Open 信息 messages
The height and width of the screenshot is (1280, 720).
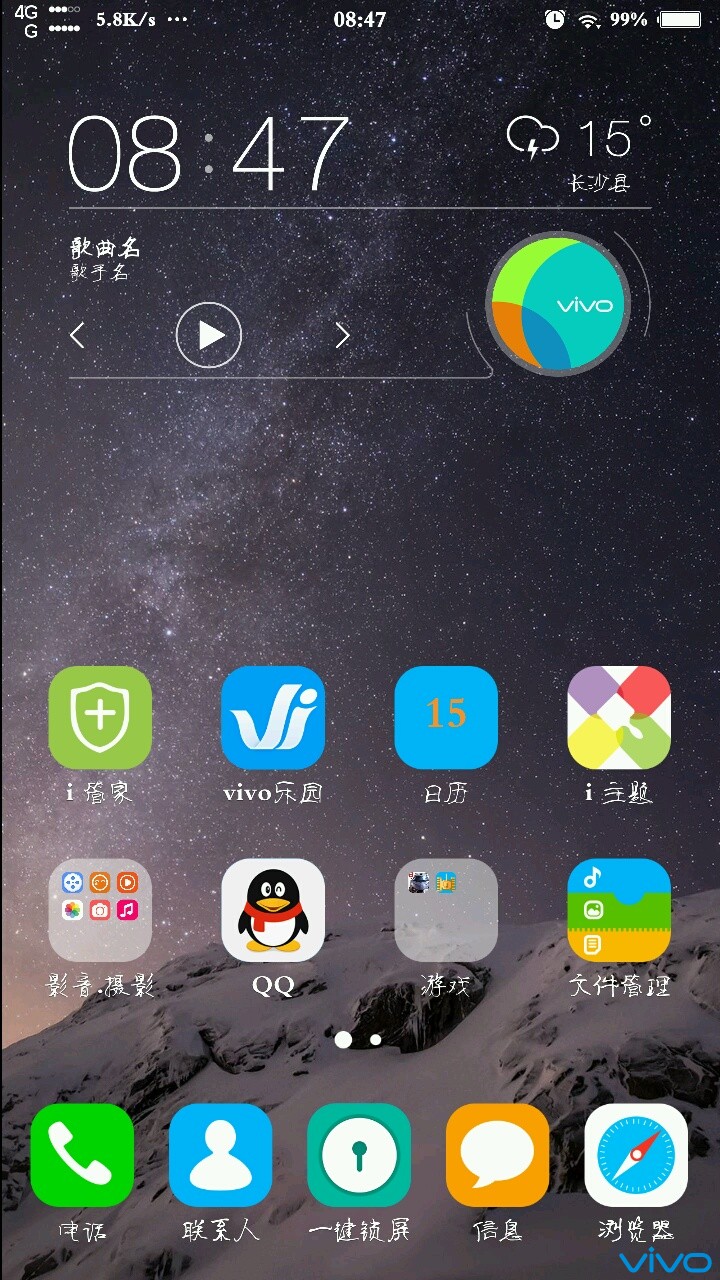coord(497,1155)
